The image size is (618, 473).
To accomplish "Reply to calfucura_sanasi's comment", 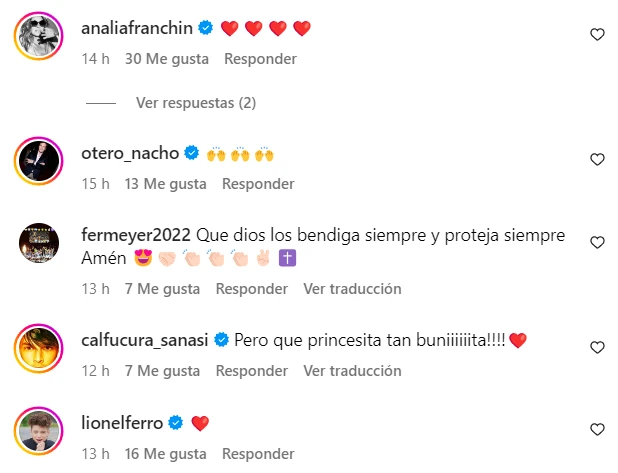I will pos(252,371).
